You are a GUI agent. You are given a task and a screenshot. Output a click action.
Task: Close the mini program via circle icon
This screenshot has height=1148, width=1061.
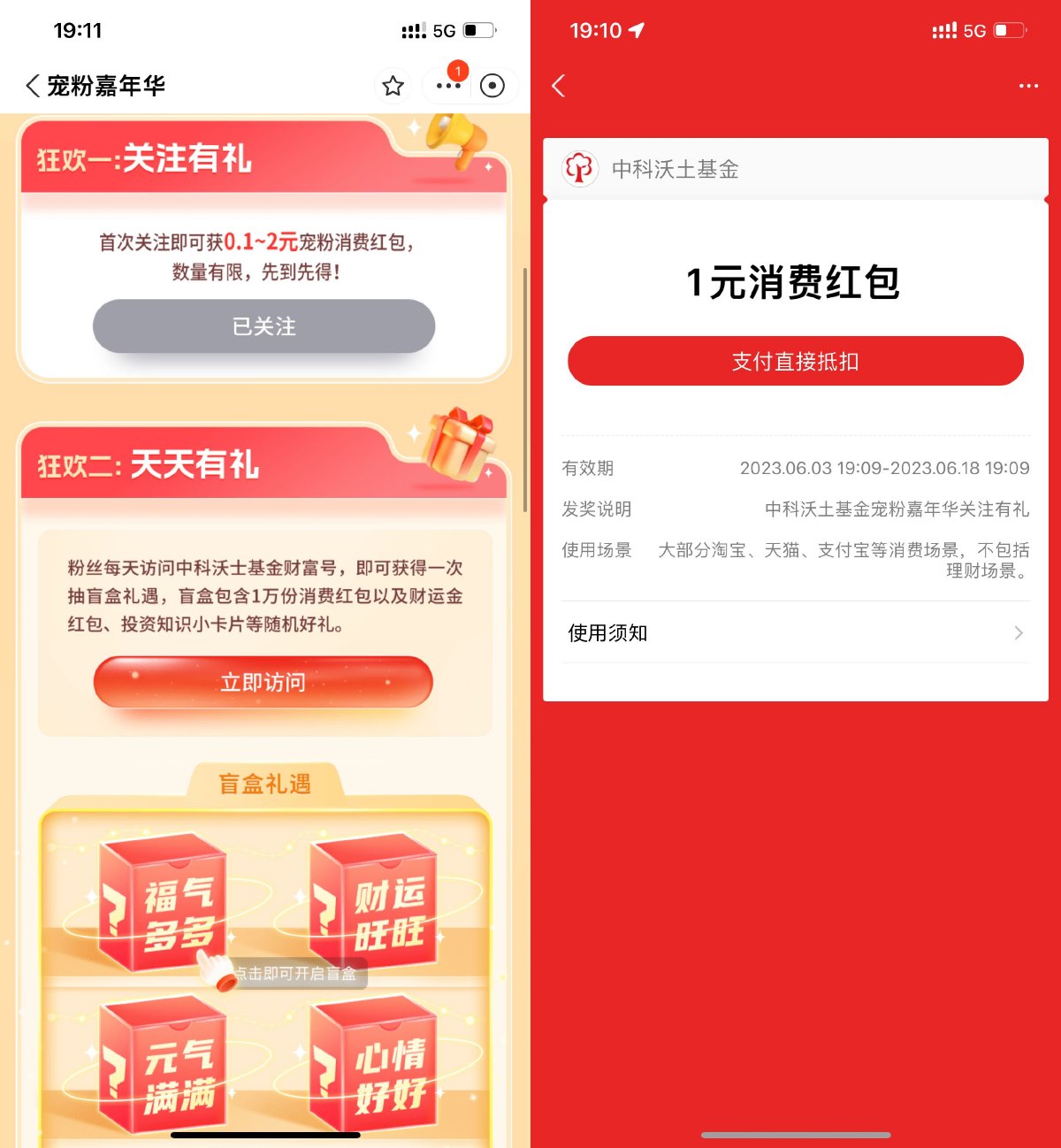coord(492,86)
